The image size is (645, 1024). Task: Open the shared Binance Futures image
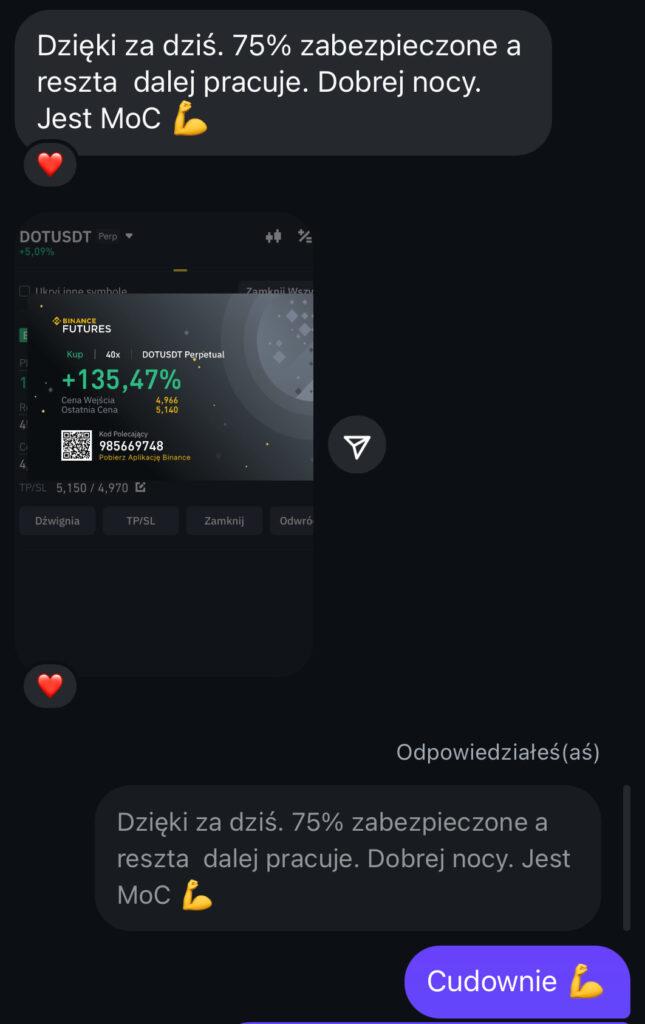tap(165, 440)
